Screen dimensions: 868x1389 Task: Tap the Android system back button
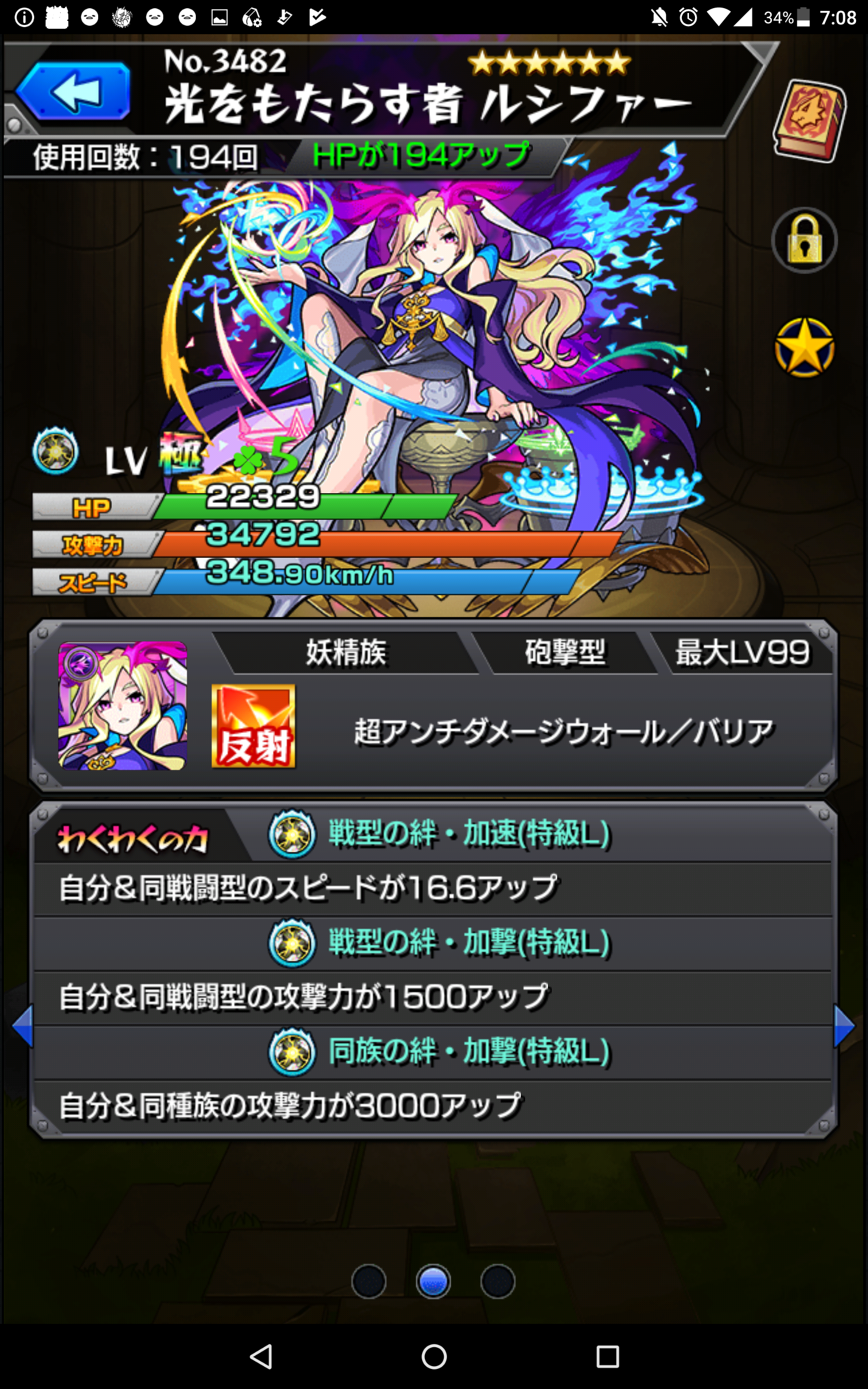(261, 1357)
